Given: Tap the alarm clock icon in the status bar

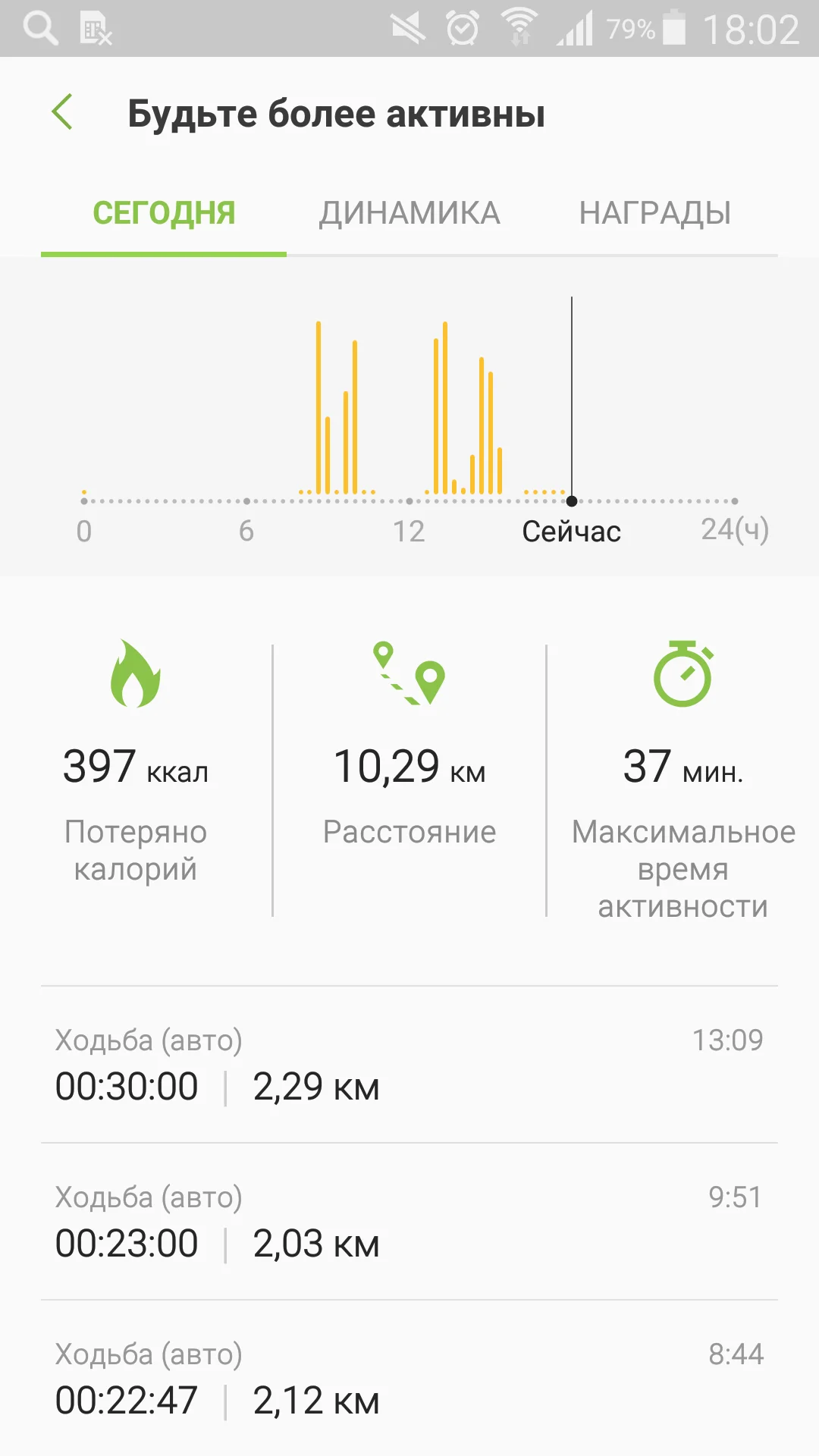Looking at the screenshot, I should (461, 27).
